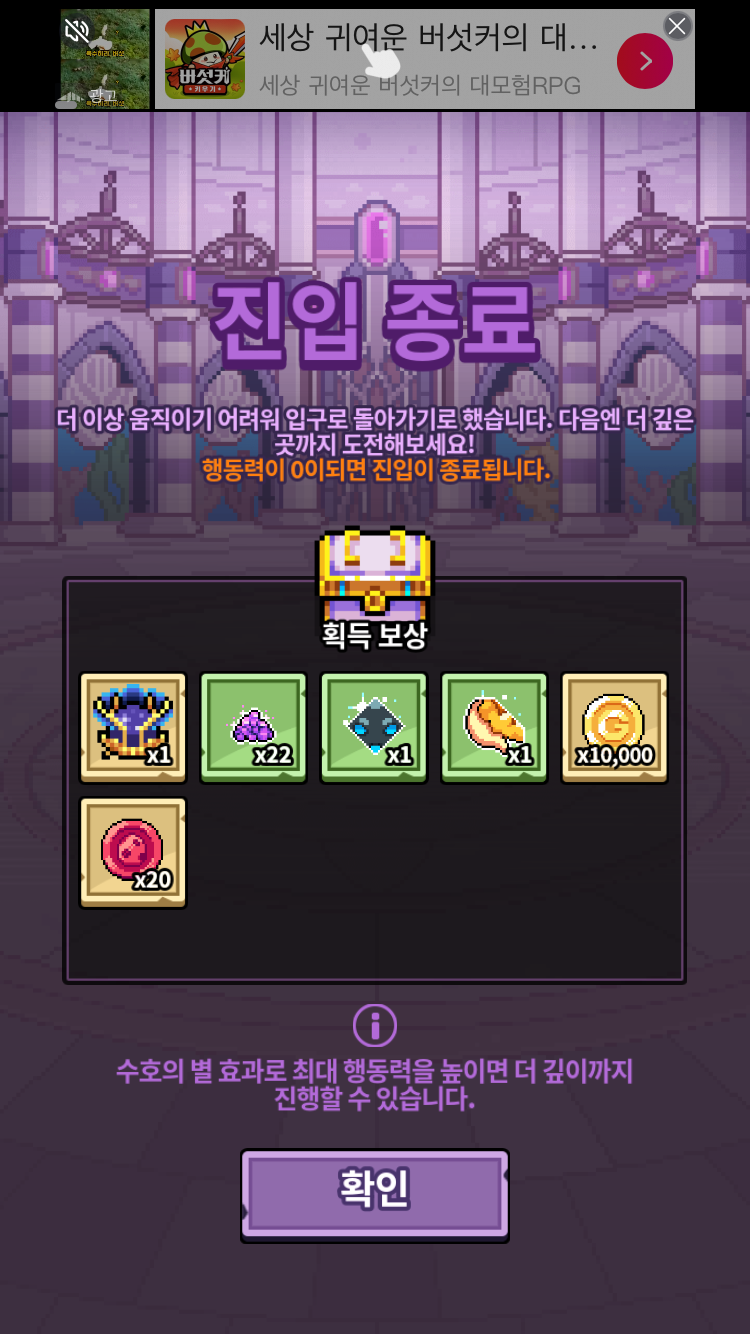
Task: View the purple grapes reward x22
Action: tap(254, 727)
